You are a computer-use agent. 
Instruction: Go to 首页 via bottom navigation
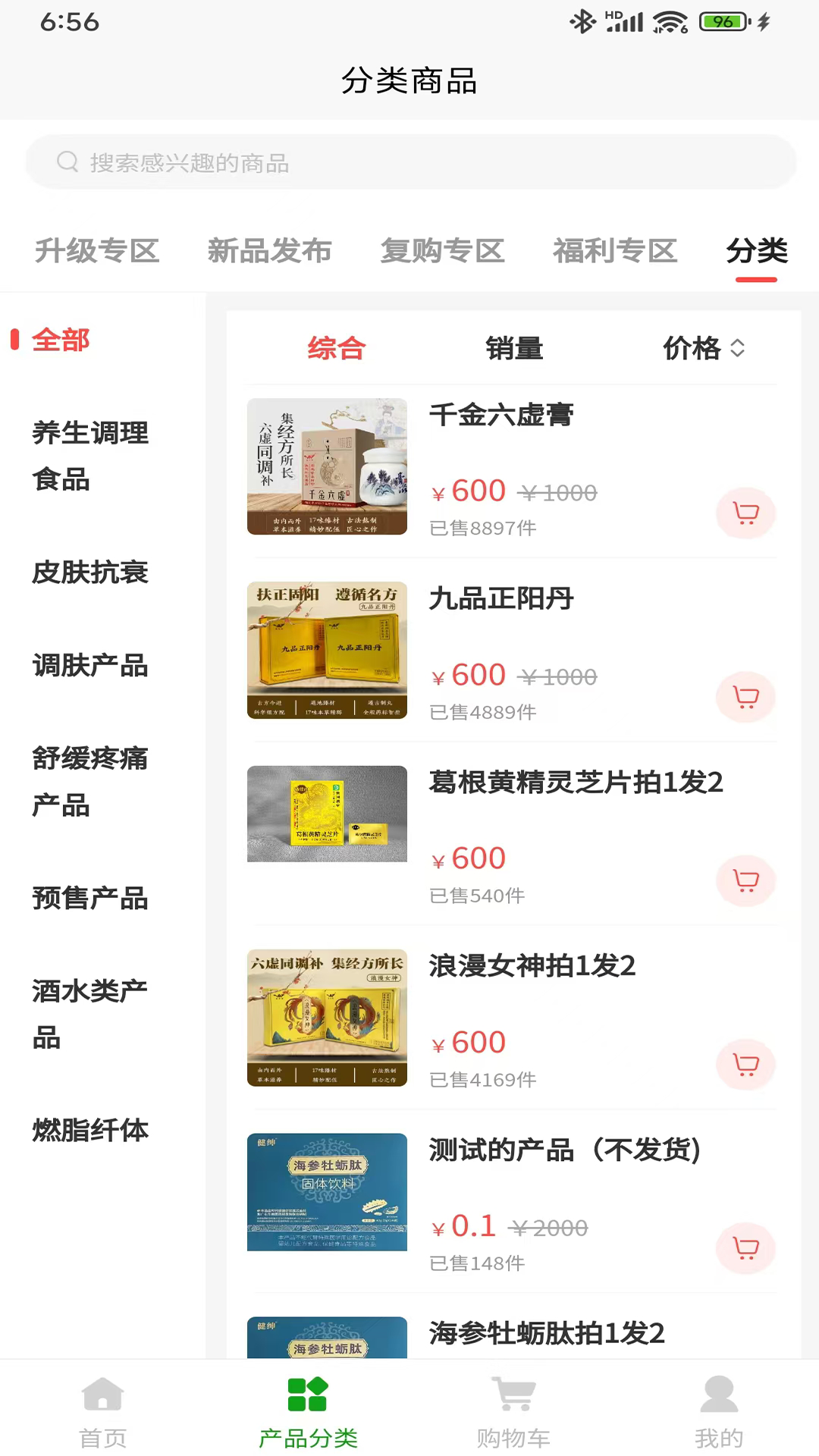click(x=102, y=1410)
